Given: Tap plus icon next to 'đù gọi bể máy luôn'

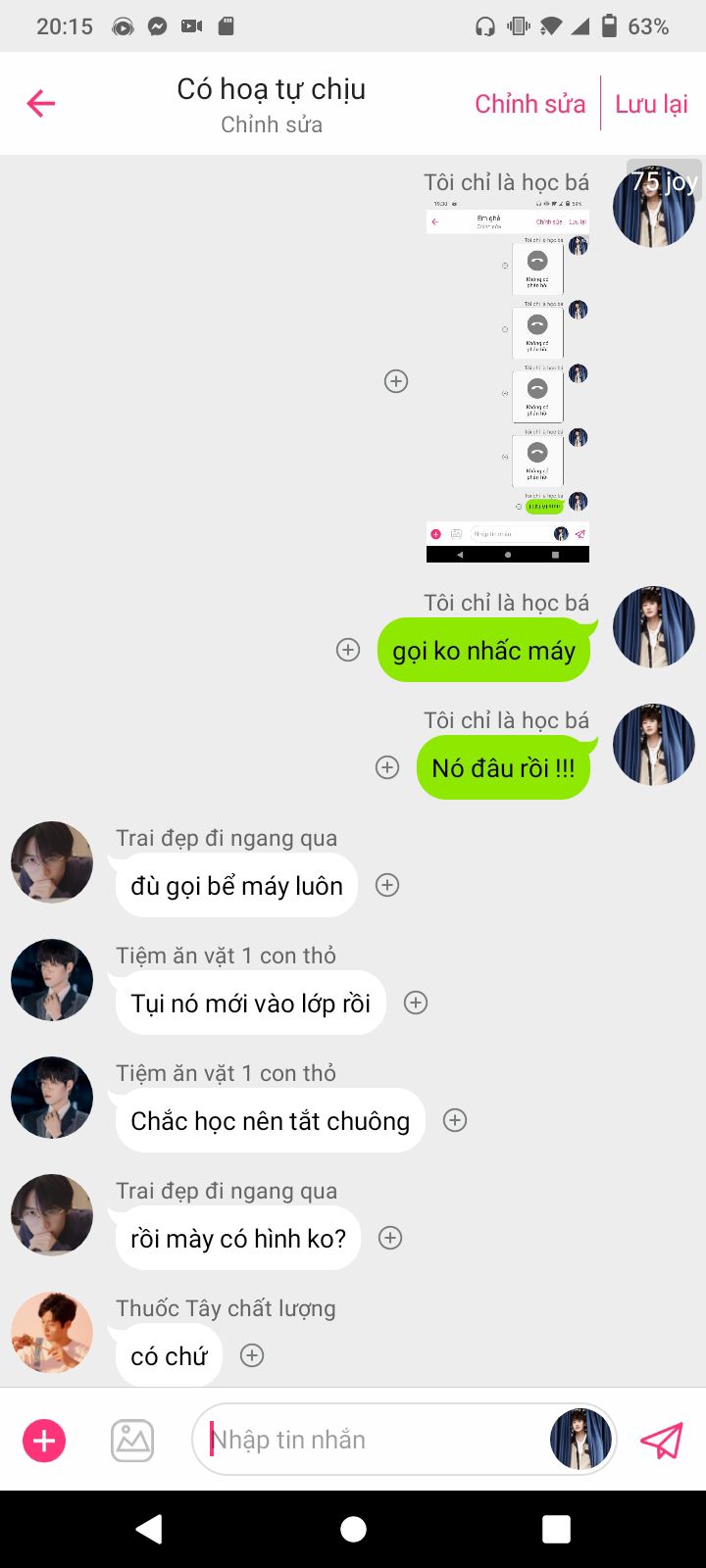Looking at the screenshot, I should click(x=387, y=885).
